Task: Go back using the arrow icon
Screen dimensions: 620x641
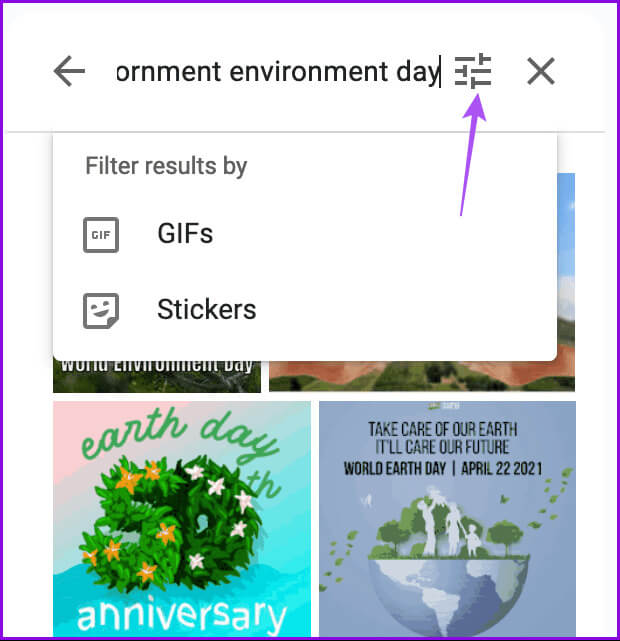Action: point(69,72)
